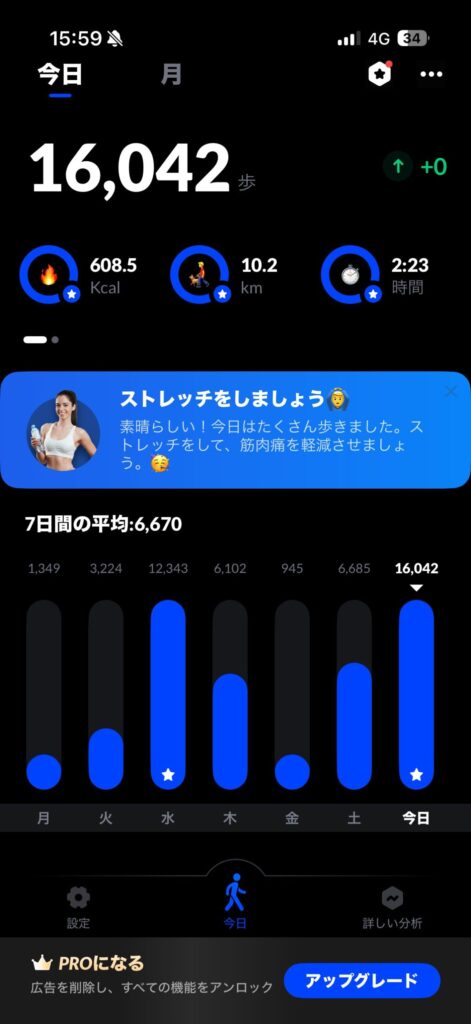Viewport: 471px width, 1024px height.
Task: Open the three-dot overflow menu
Action: pos(431,74)
